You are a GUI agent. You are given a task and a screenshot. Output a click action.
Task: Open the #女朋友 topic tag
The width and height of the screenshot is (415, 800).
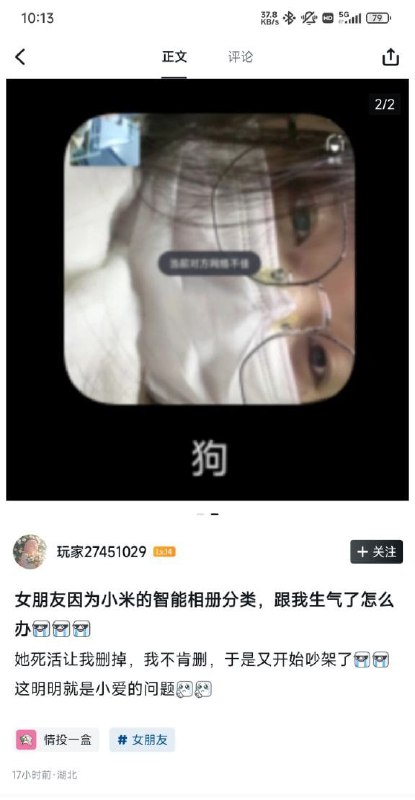coord(142,739)
